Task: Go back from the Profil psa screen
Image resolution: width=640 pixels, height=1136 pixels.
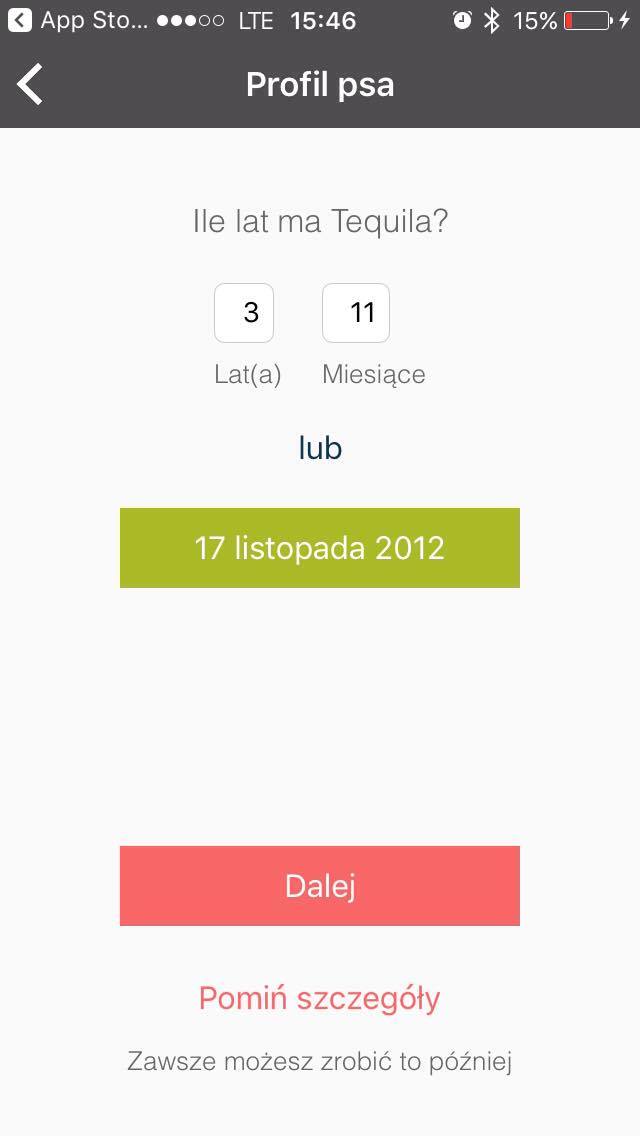Action: (x=30, y=84)
